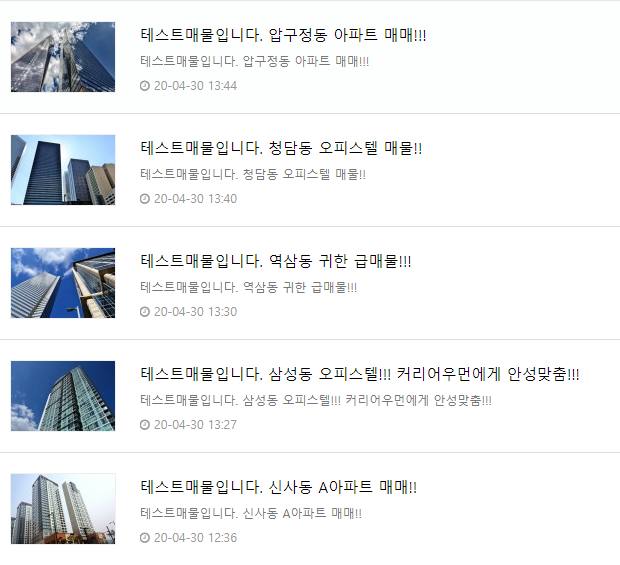Open the 역삼동 귀한 급매물 listing
Viewport: 620px width, 565px height.
click(276, 261)
